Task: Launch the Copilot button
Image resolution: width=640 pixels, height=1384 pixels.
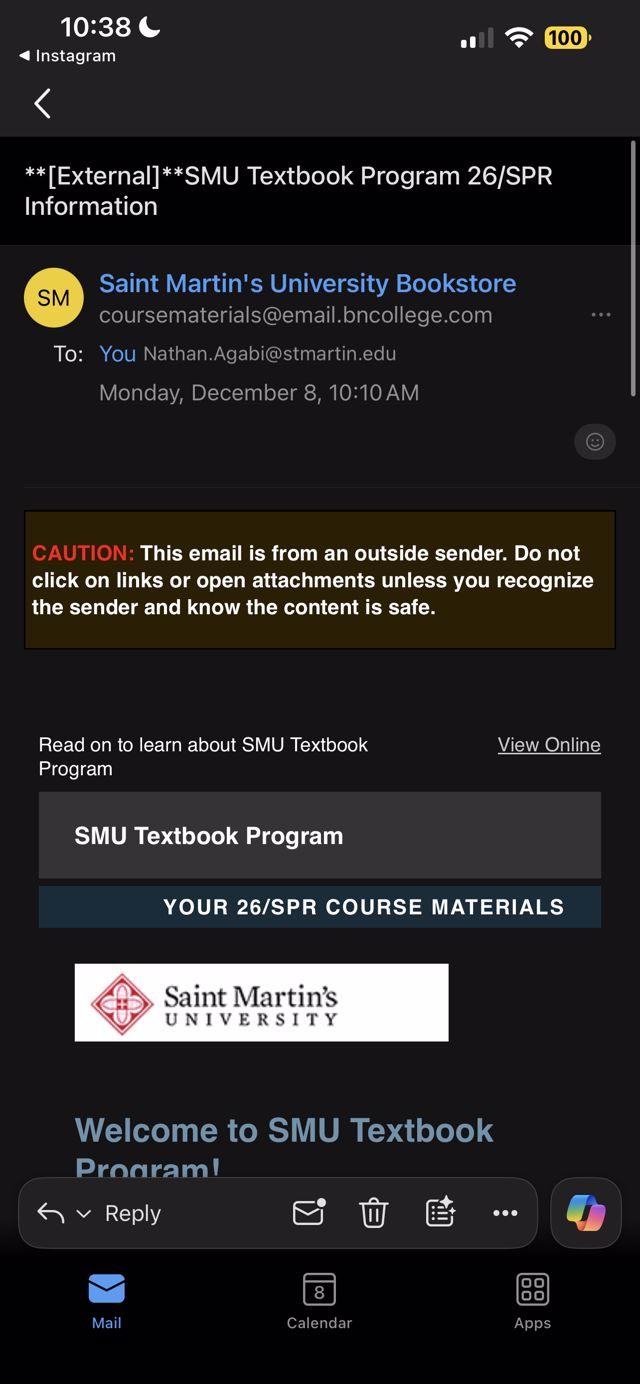Action: click(585, 1213)
